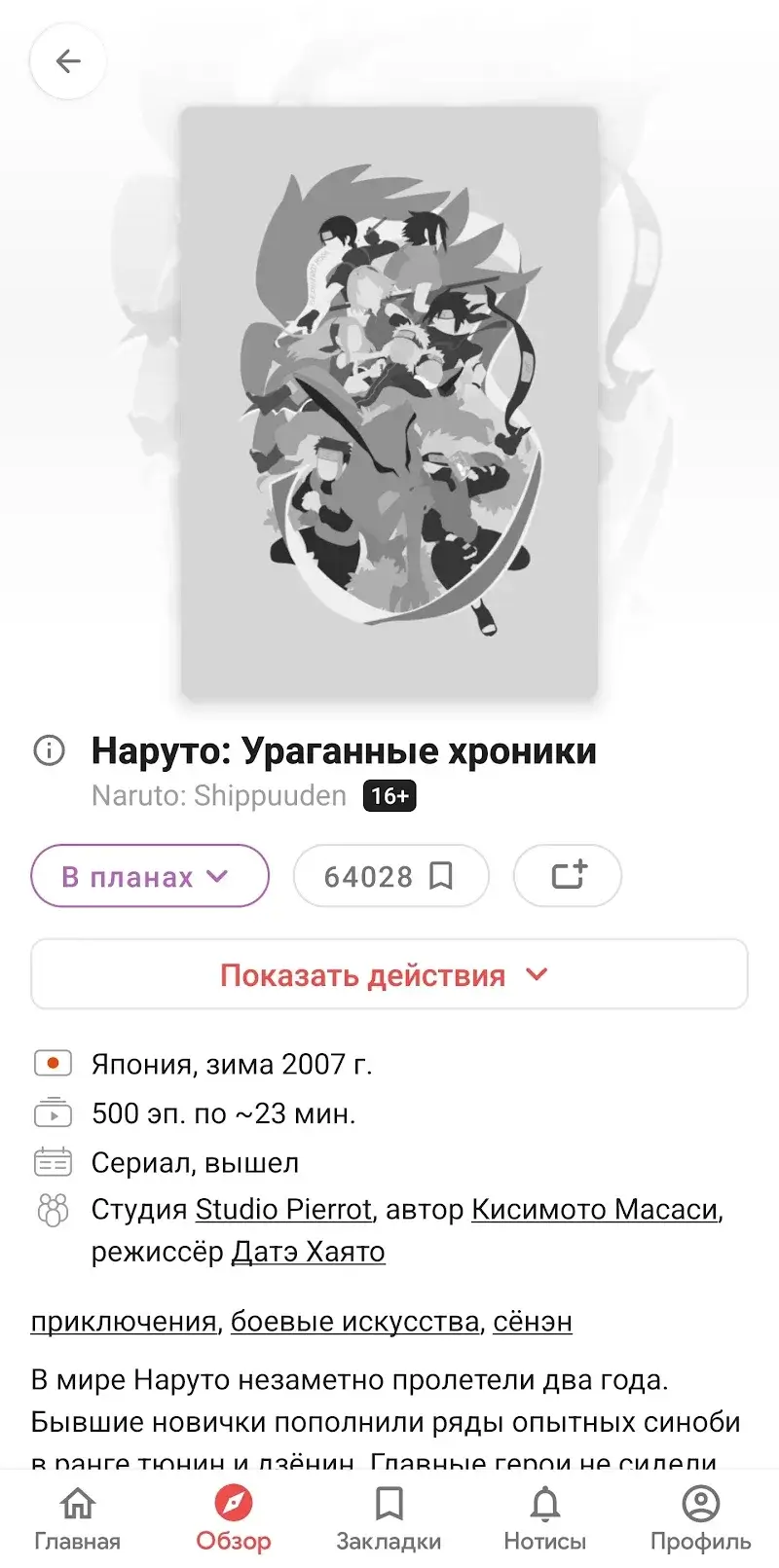Browse the «боевые искусства» genre
The image size is (779, 1568).
coord(354,1322)
